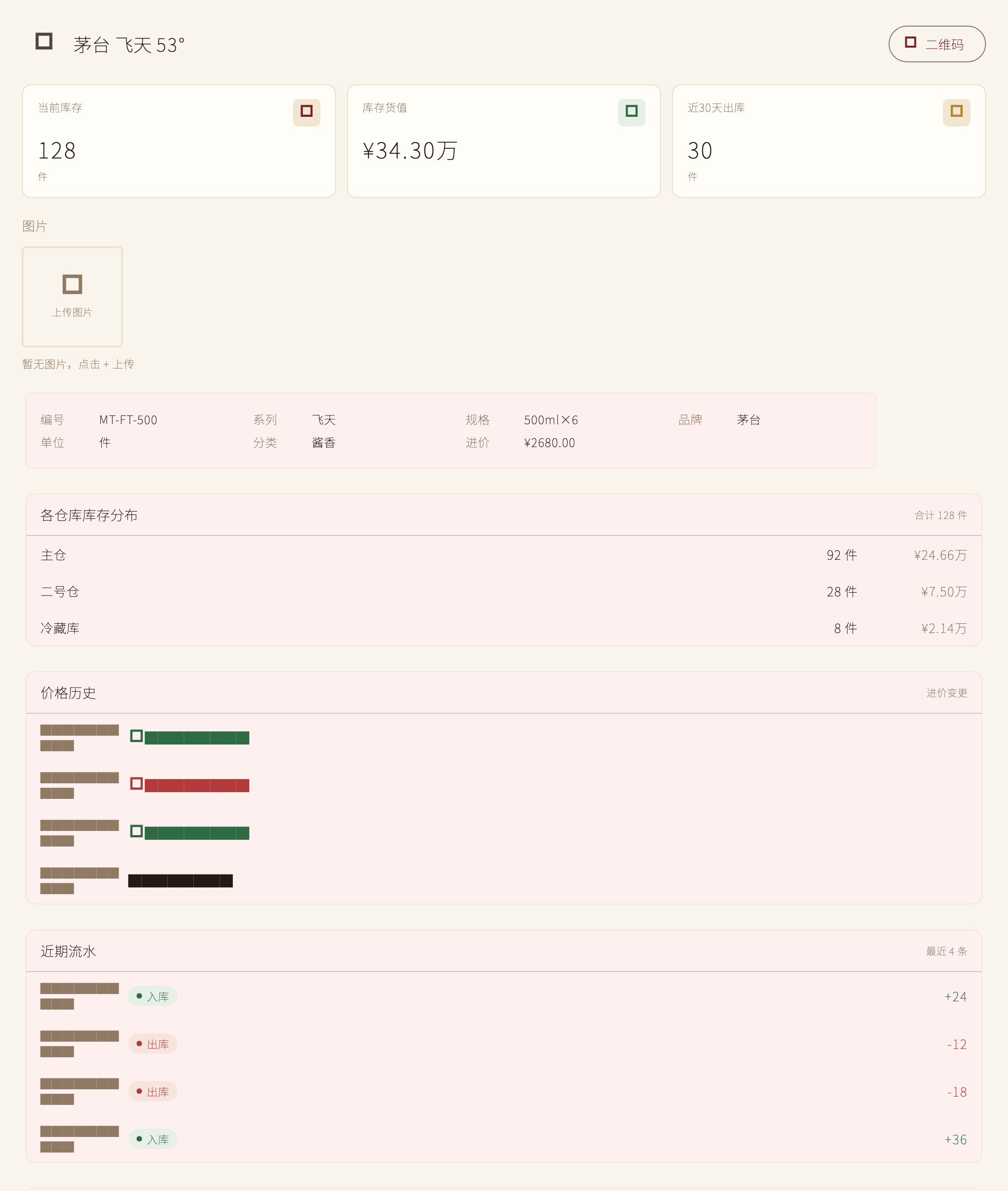Open the 冷藏库 stock row
This screenshot has width=1008, height=1191.
[504, 628]
